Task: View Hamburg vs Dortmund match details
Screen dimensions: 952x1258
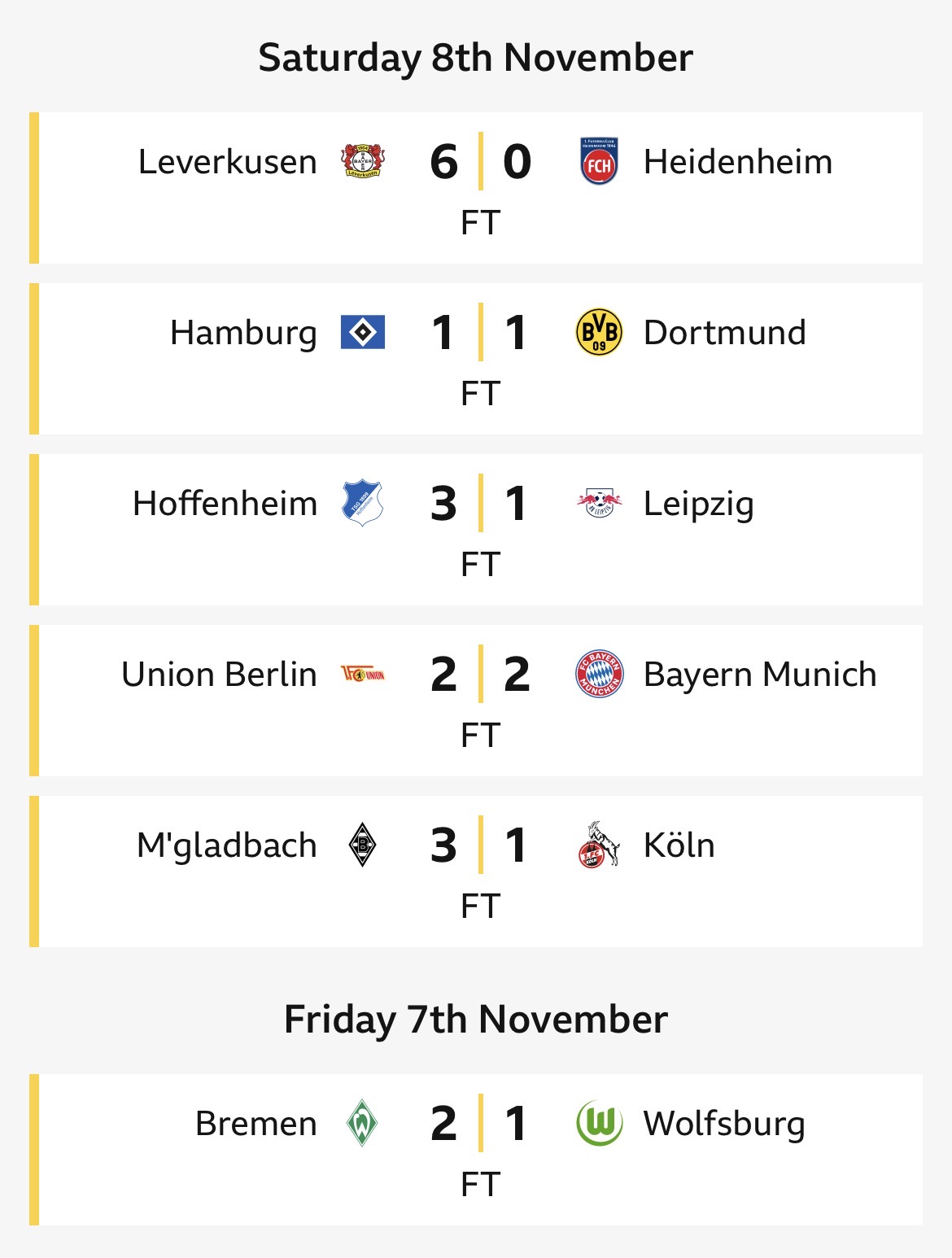Action: 480,358
